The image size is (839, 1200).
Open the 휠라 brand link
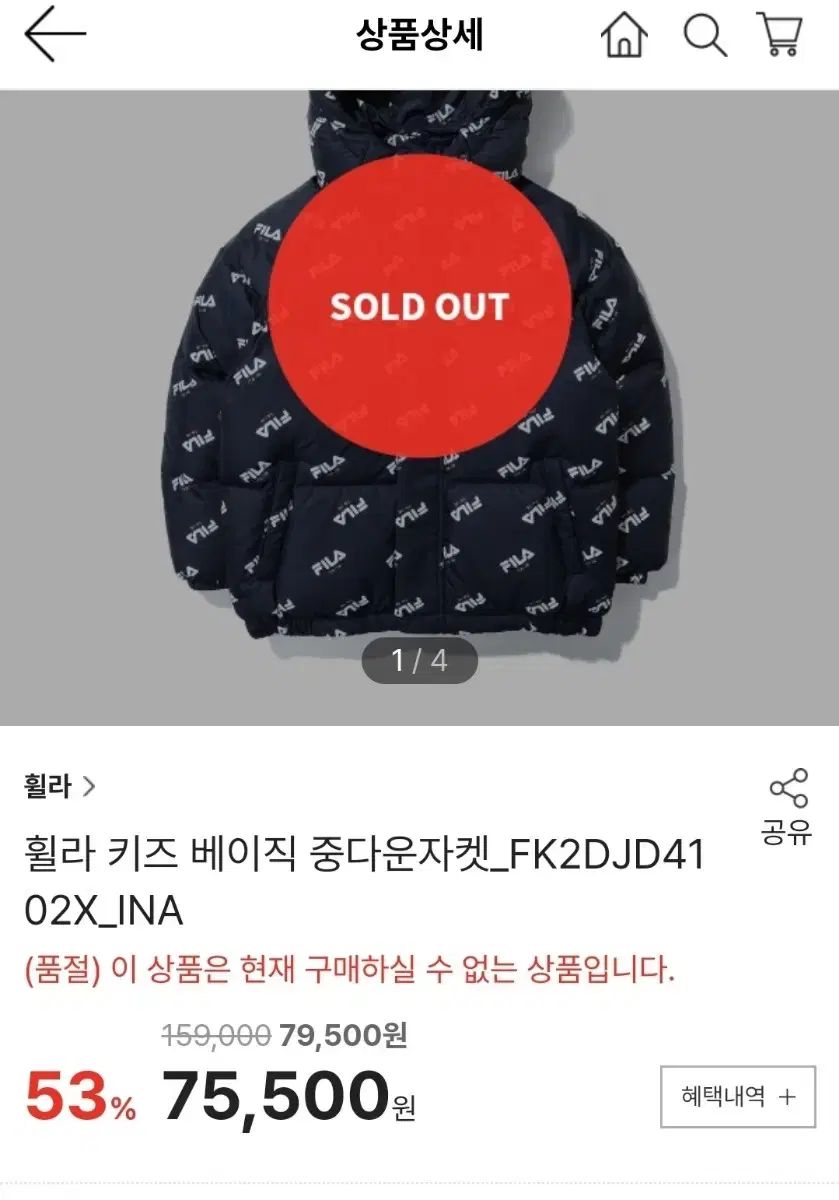pos(60,786)
